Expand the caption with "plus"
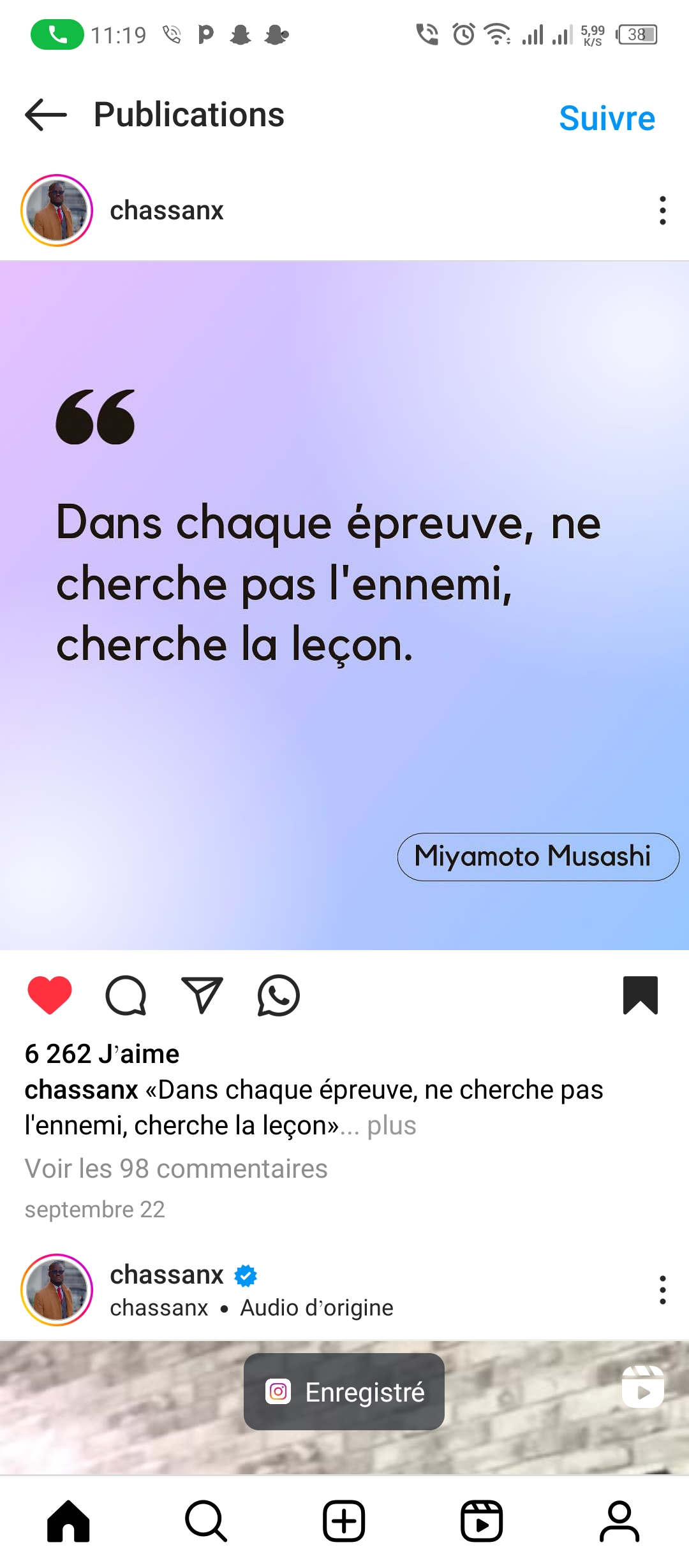Image resolution: width=689 pixels, height=1568 pixels. 392,1125
